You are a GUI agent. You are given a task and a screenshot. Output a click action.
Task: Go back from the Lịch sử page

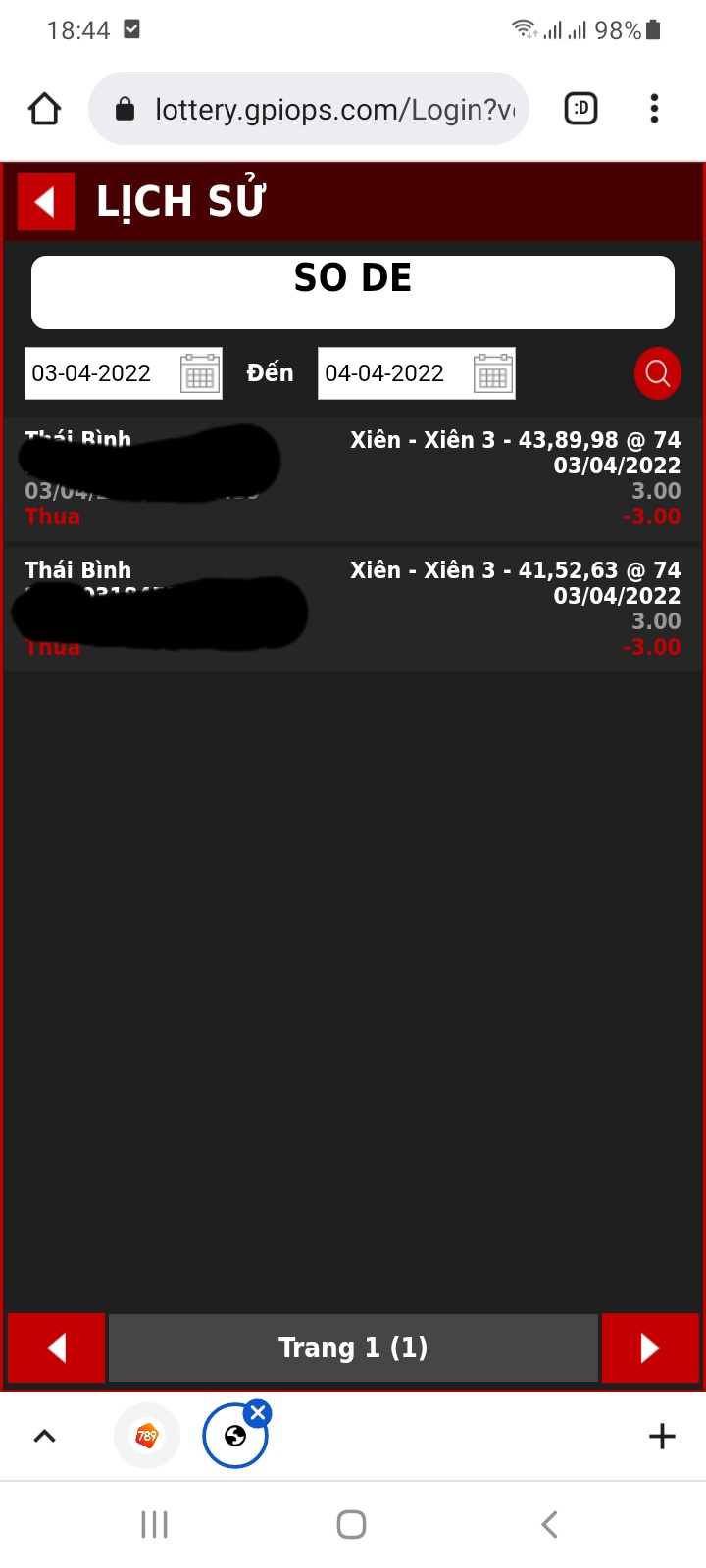pyautogui.click(x=46, y=202)
